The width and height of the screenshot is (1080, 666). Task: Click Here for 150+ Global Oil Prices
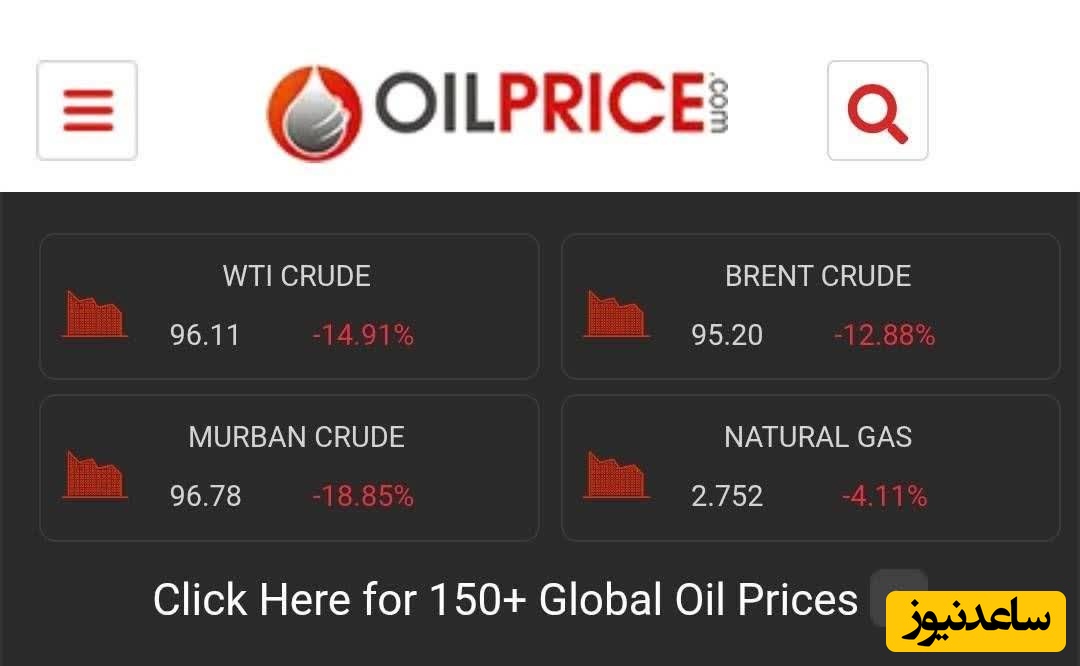click(x=505, y=600)
